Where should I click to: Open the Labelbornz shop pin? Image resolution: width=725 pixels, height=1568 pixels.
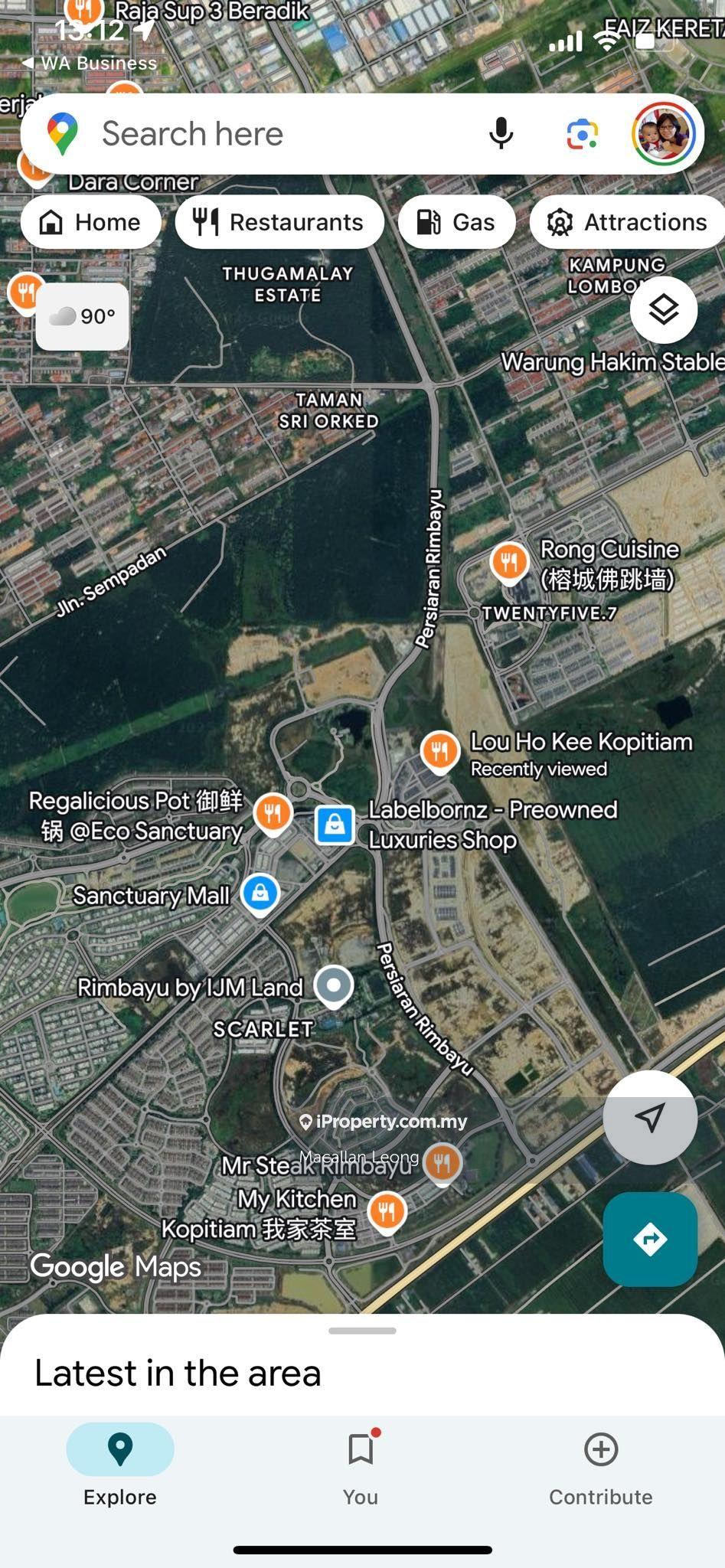point(335,825)
